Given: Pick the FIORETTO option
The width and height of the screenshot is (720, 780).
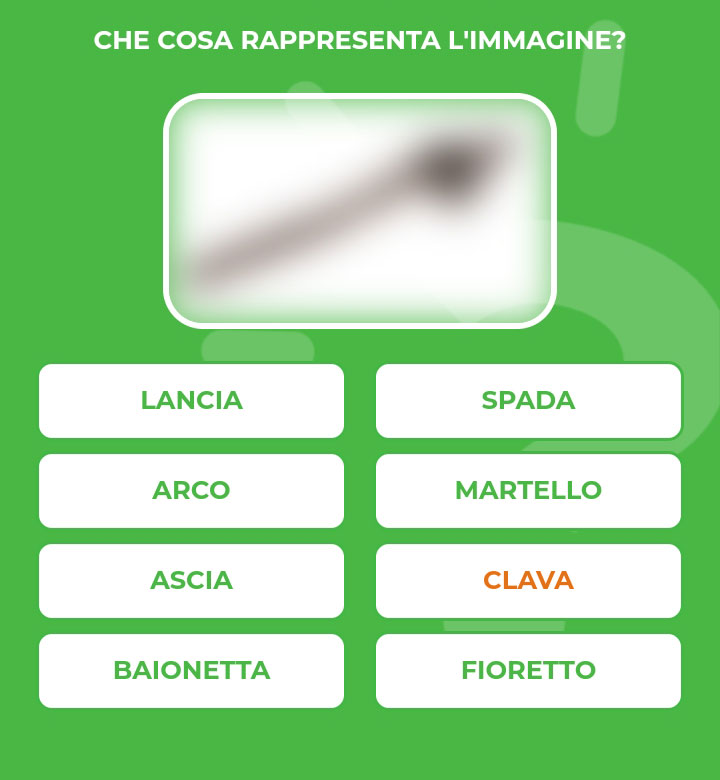Looking at the screenshot, I should (528, 670).
